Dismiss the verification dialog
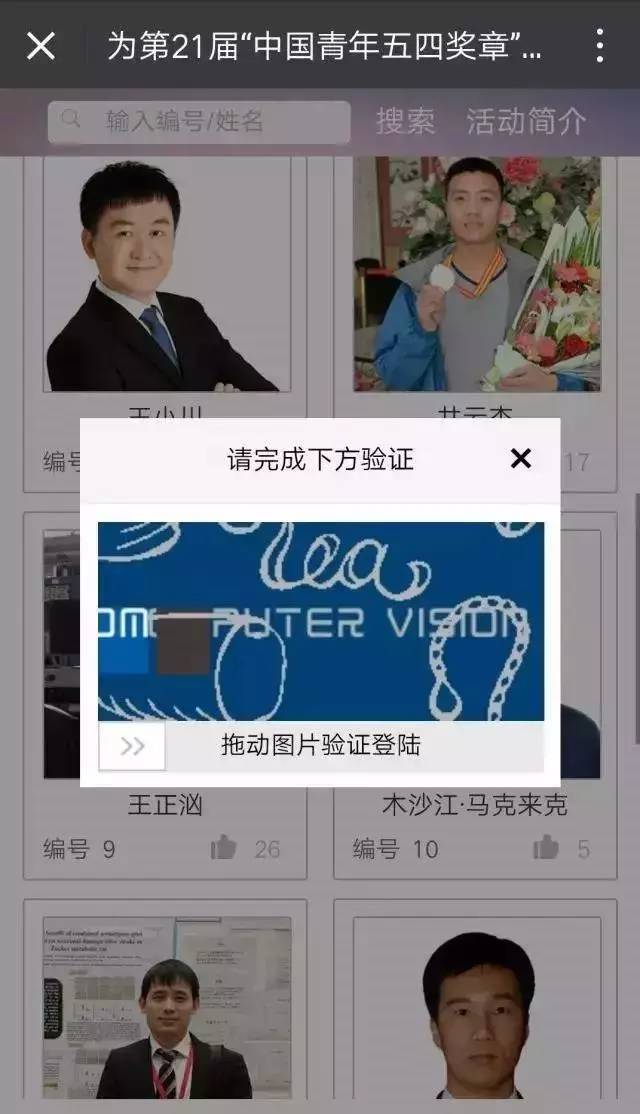 pyautogui.click(x=520, y=459)
